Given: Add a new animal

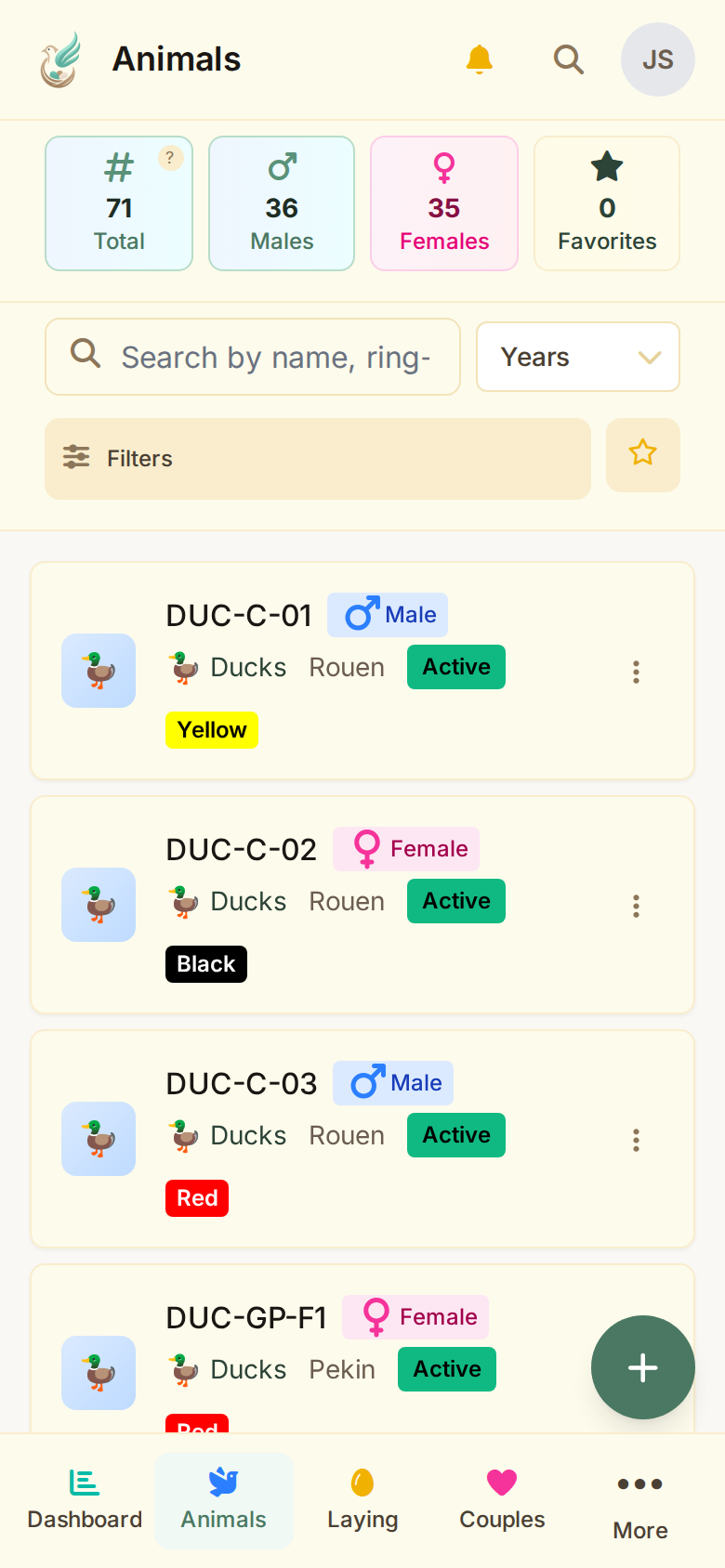Looking at the screenshot, I should (643, 1367).
